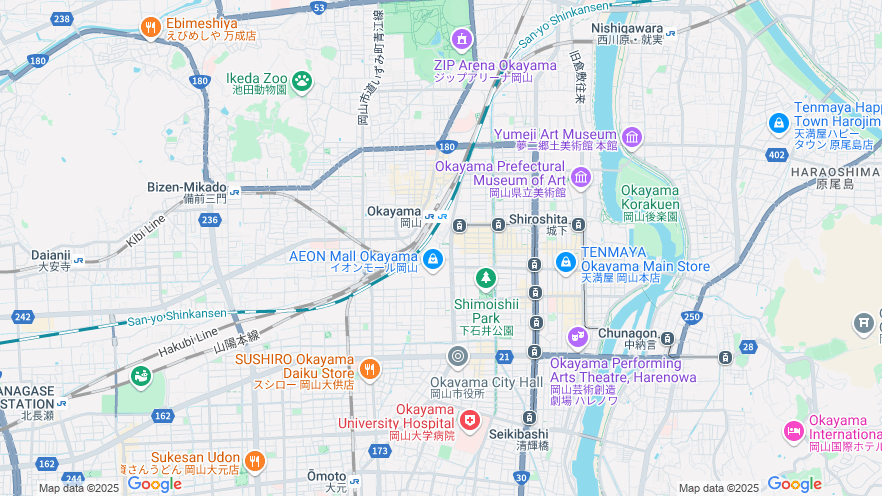Image resolution: width=882 pixels, height=496 pixels.
Task: Select Okayama Prefectural Museum of Art pin
Action: coord(581,178)
